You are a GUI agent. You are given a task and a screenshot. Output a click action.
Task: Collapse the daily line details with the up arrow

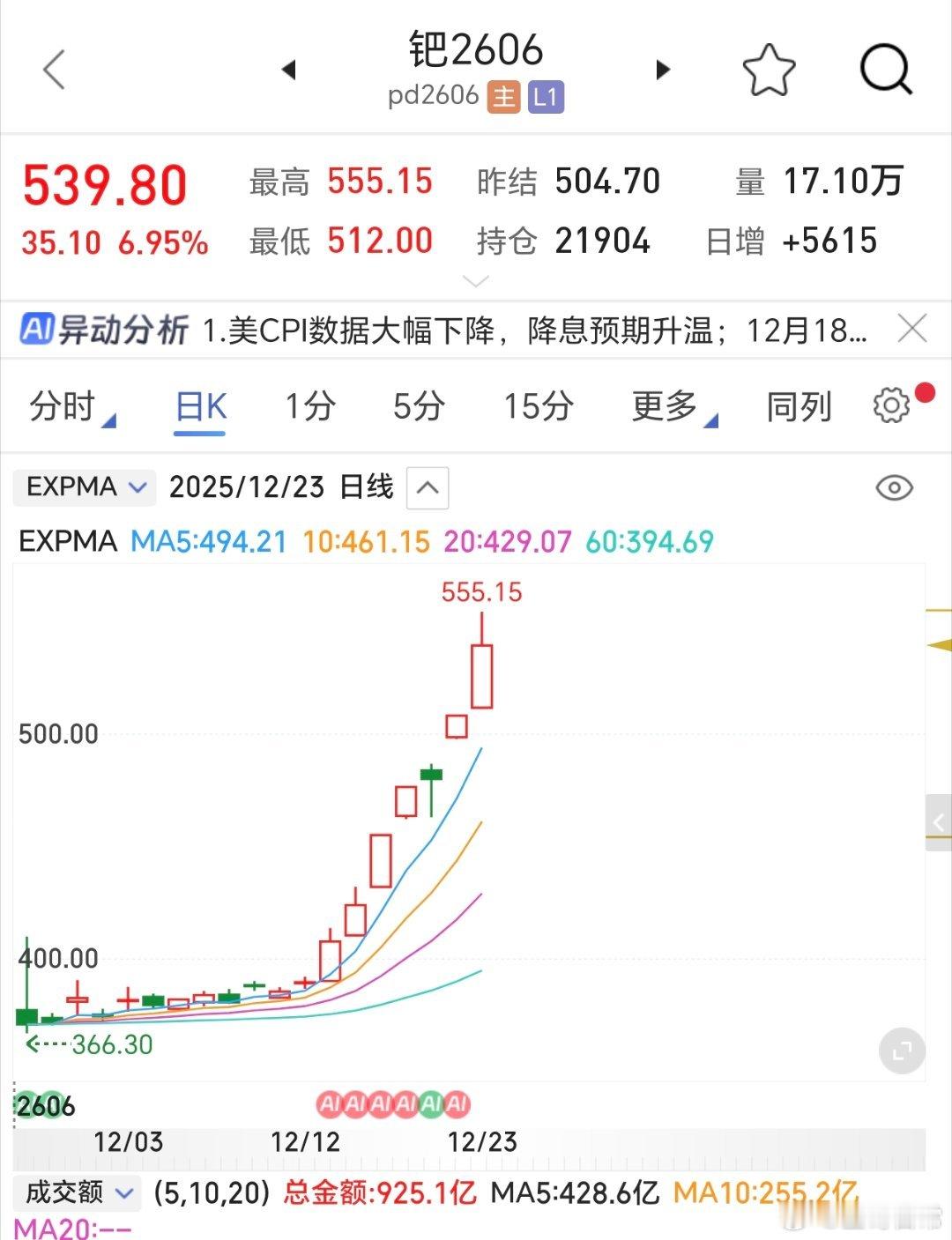pos(428,487)
